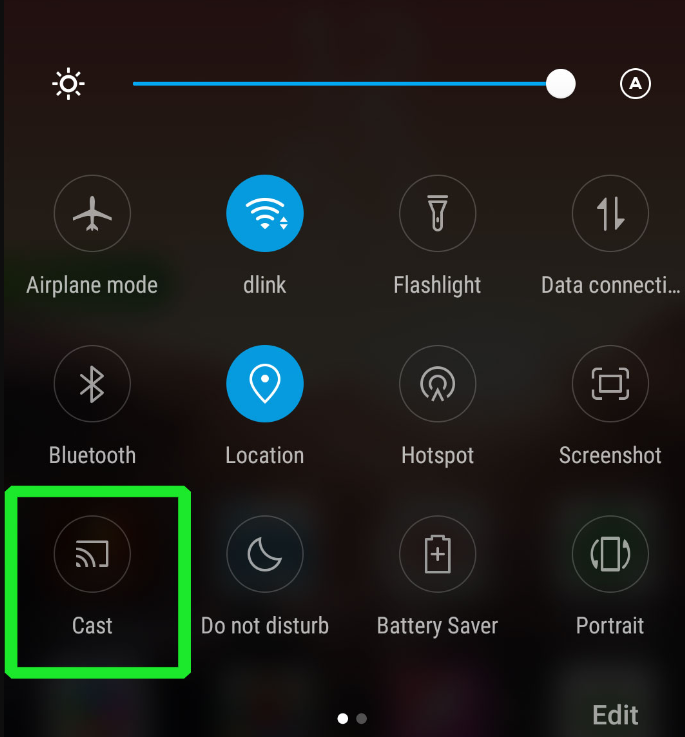Tap Edit to customize tiles
Image resolution: width=685 pixels, height=737 pixels.
[615, 715]
